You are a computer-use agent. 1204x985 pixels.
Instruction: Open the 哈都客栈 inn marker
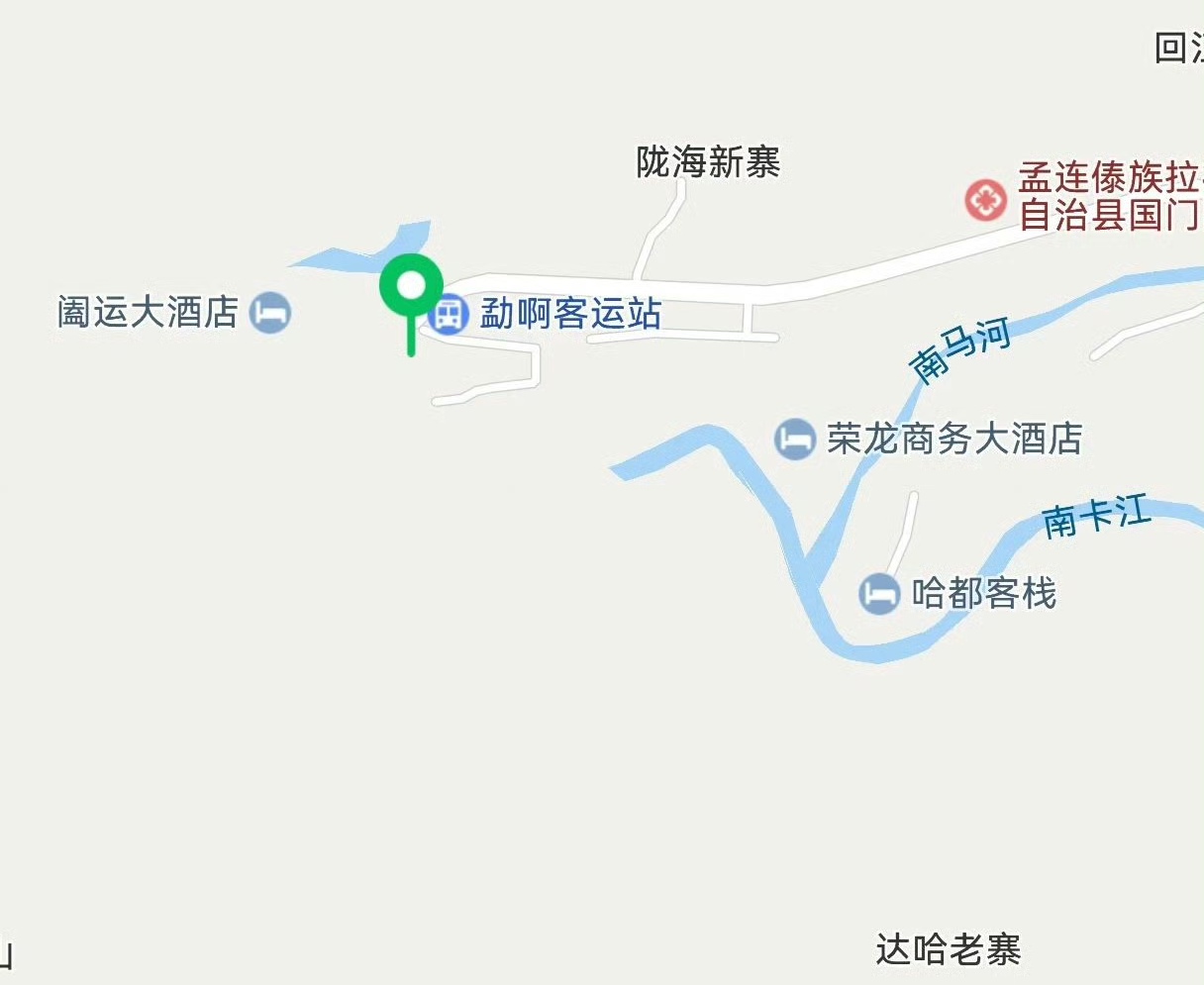click(878, 594)
